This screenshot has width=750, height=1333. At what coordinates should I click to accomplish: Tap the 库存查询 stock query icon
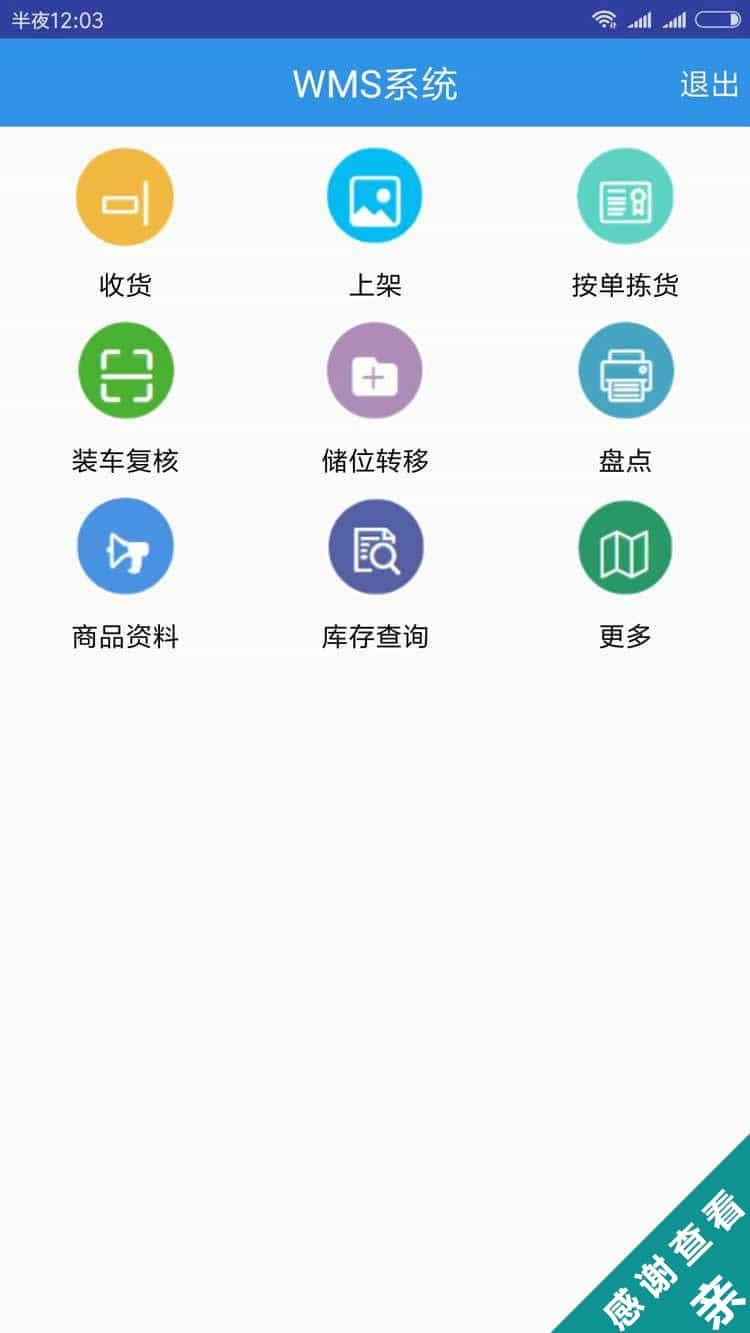point(375,545)
